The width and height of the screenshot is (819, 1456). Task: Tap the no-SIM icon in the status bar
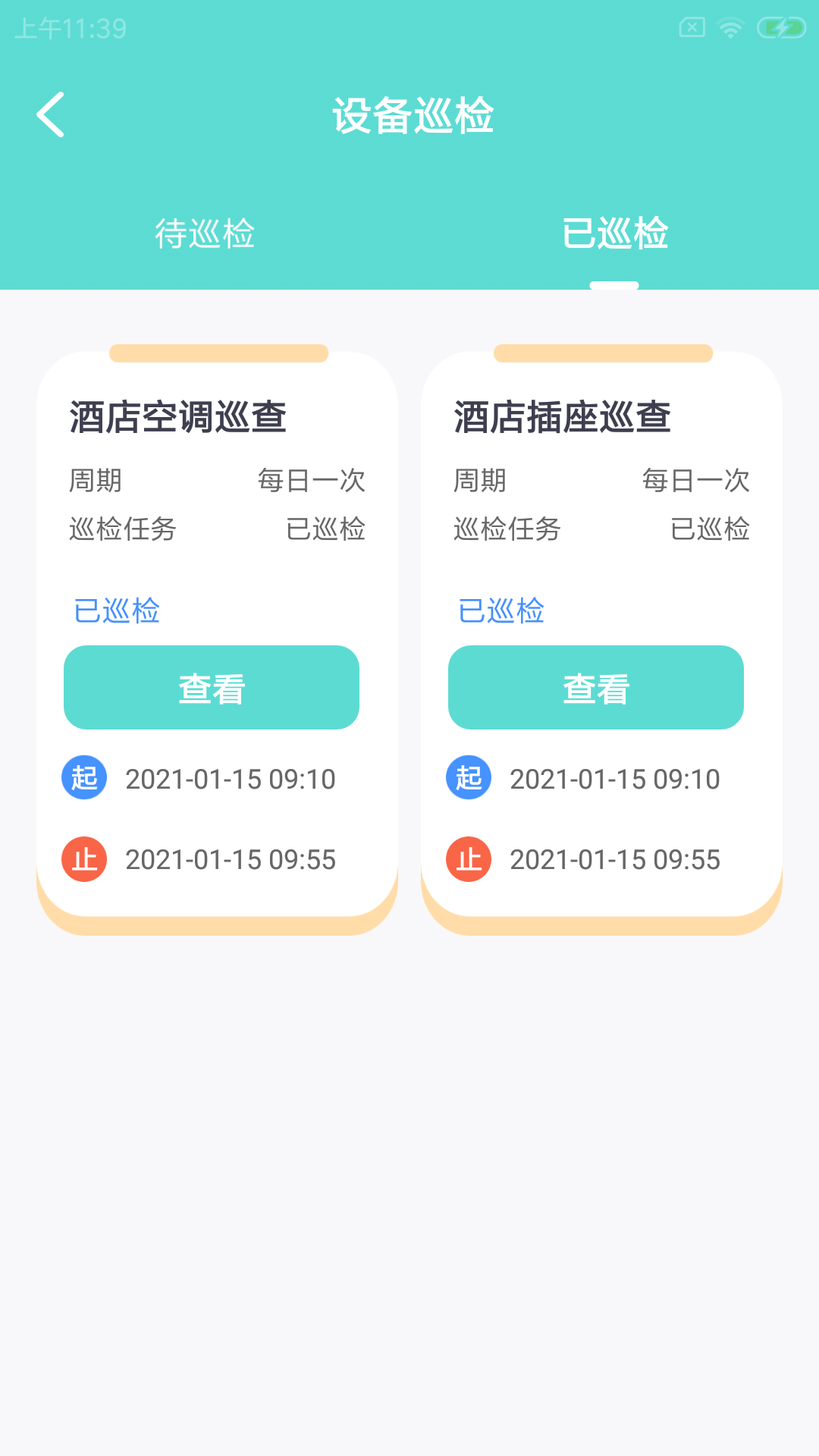(x=691, y=27)
